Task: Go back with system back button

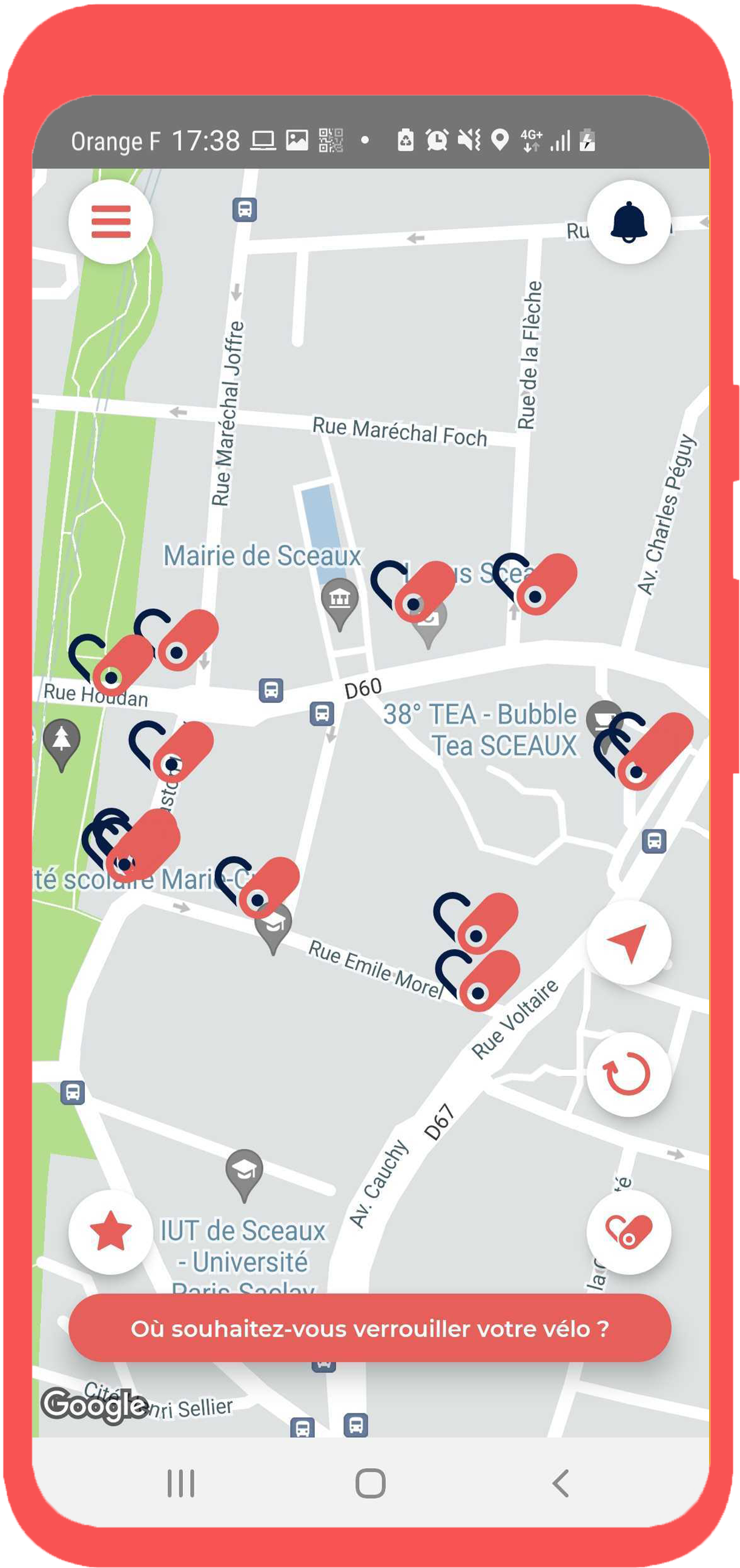Action: [x=561, y=1483]
